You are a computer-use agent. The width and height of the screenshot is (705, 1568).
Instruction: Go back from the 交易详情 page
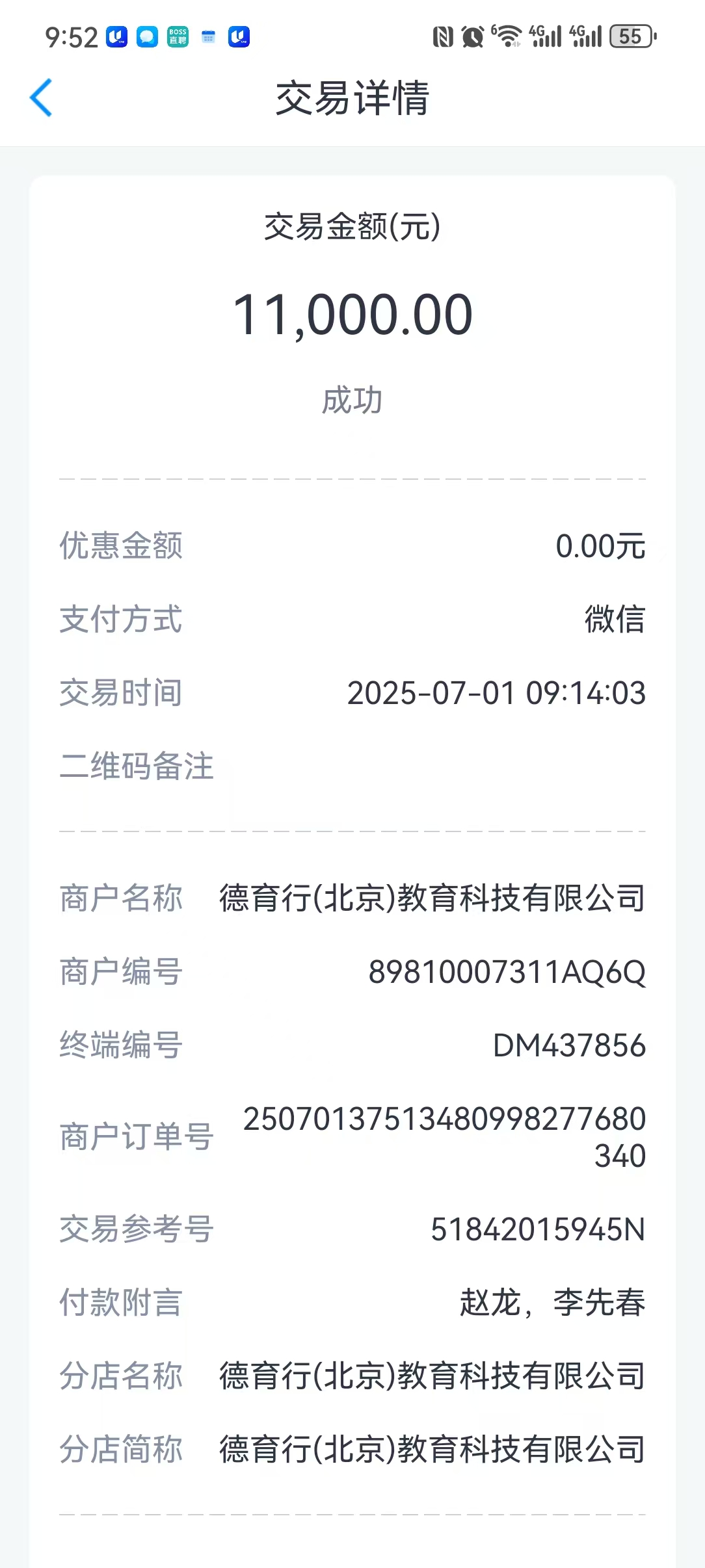tap(40, 98)
